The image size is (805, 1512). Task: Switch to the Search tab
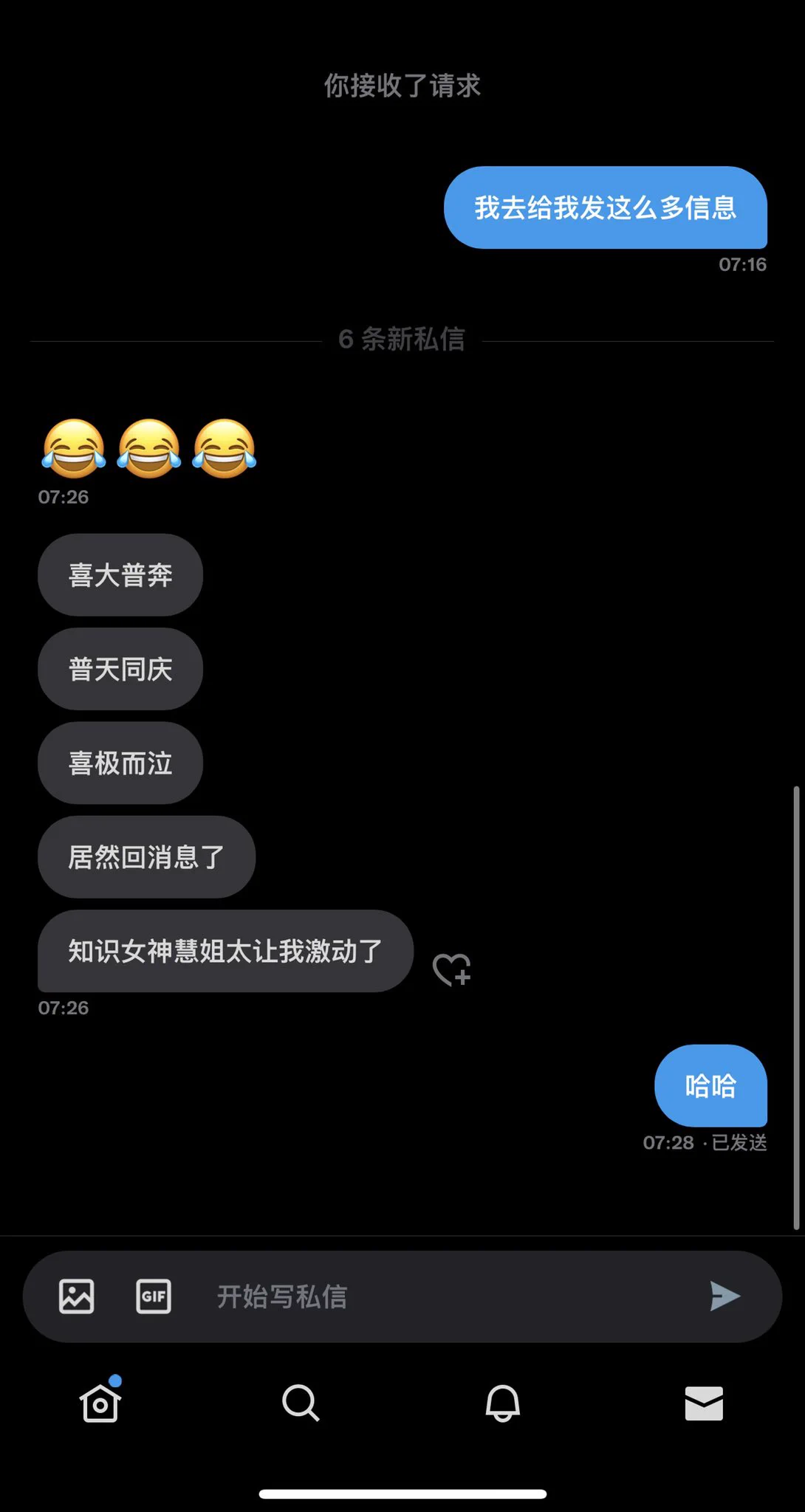[301, 1403]
